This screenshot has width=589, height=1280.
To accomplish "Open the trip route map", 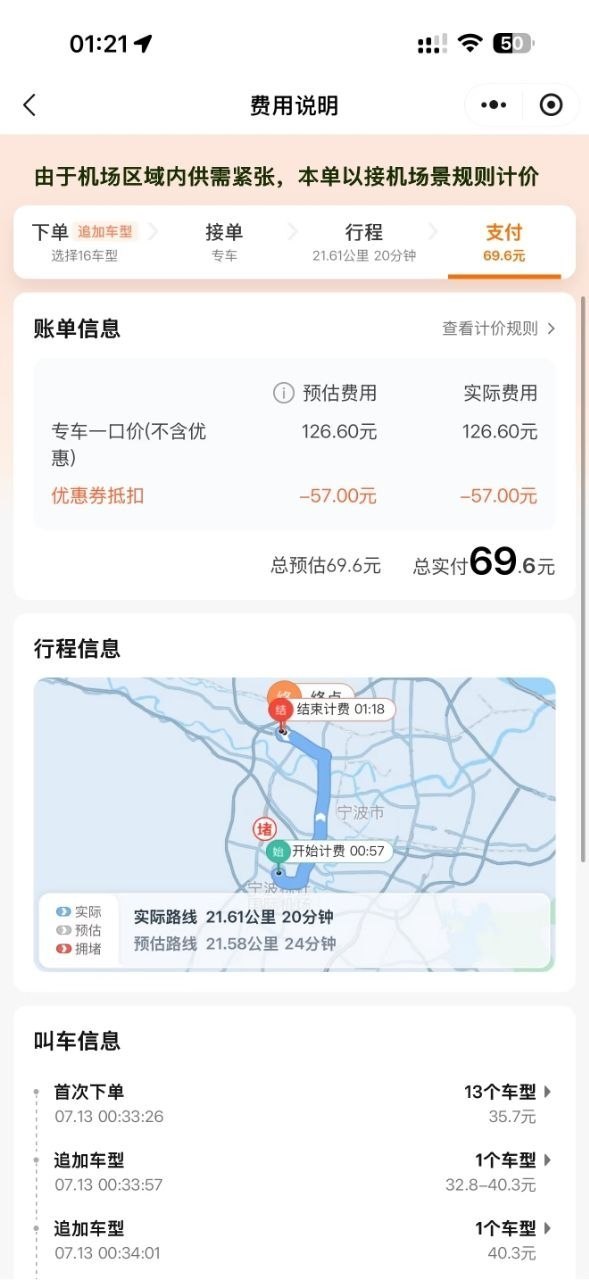I will coord(294,824).
